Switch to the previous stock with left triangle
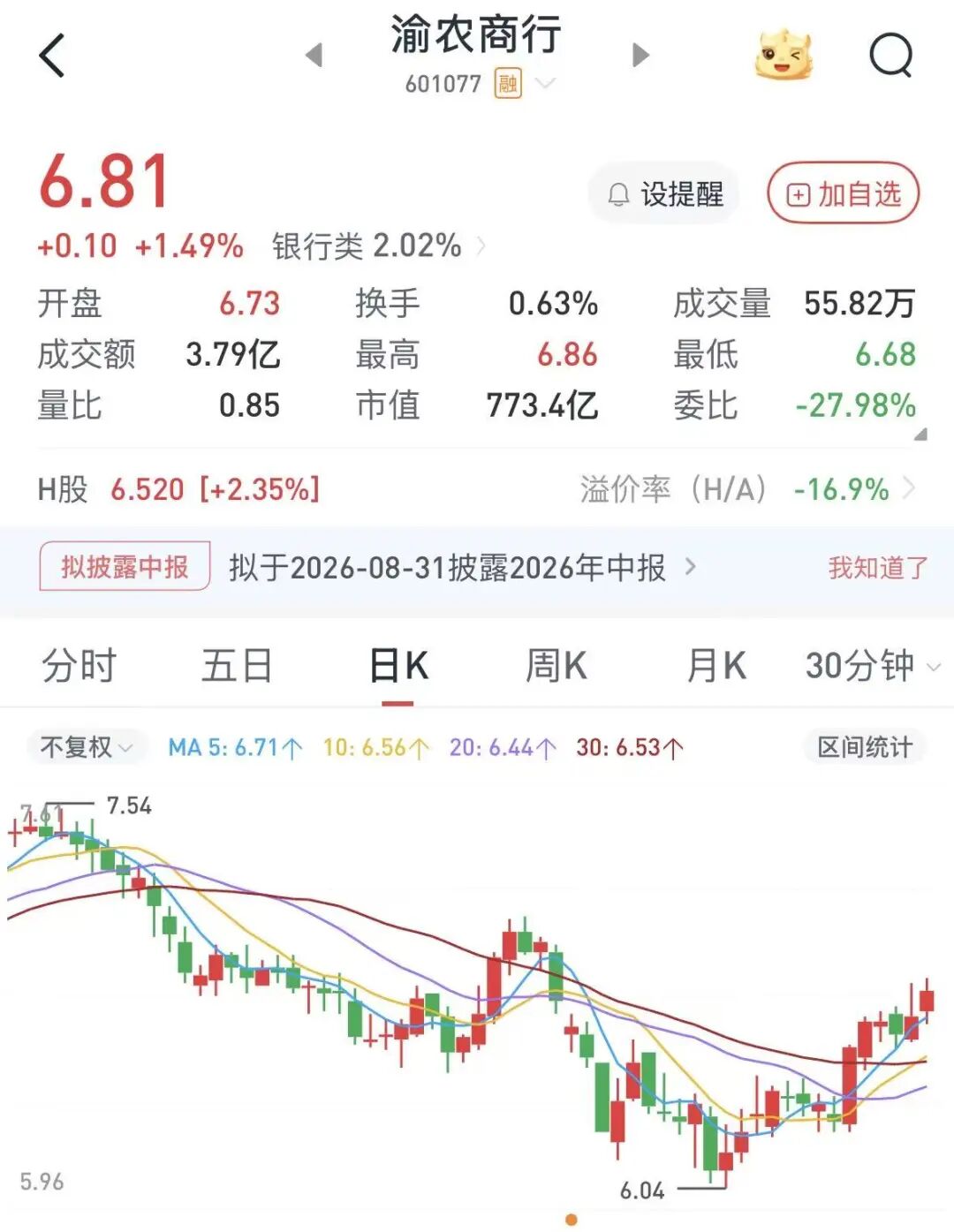The image size is (954, 1232). click(314, 55)
